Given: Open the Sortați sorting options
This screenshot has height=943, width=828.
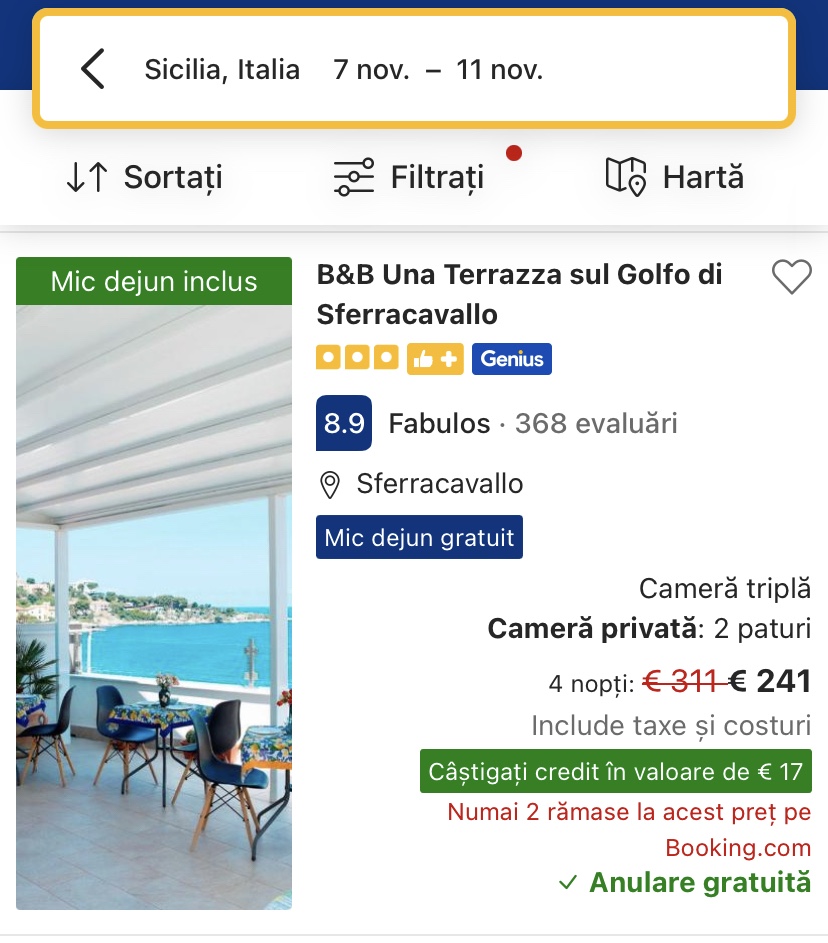Looking at the screenshot, I should [x=143, y=178].
